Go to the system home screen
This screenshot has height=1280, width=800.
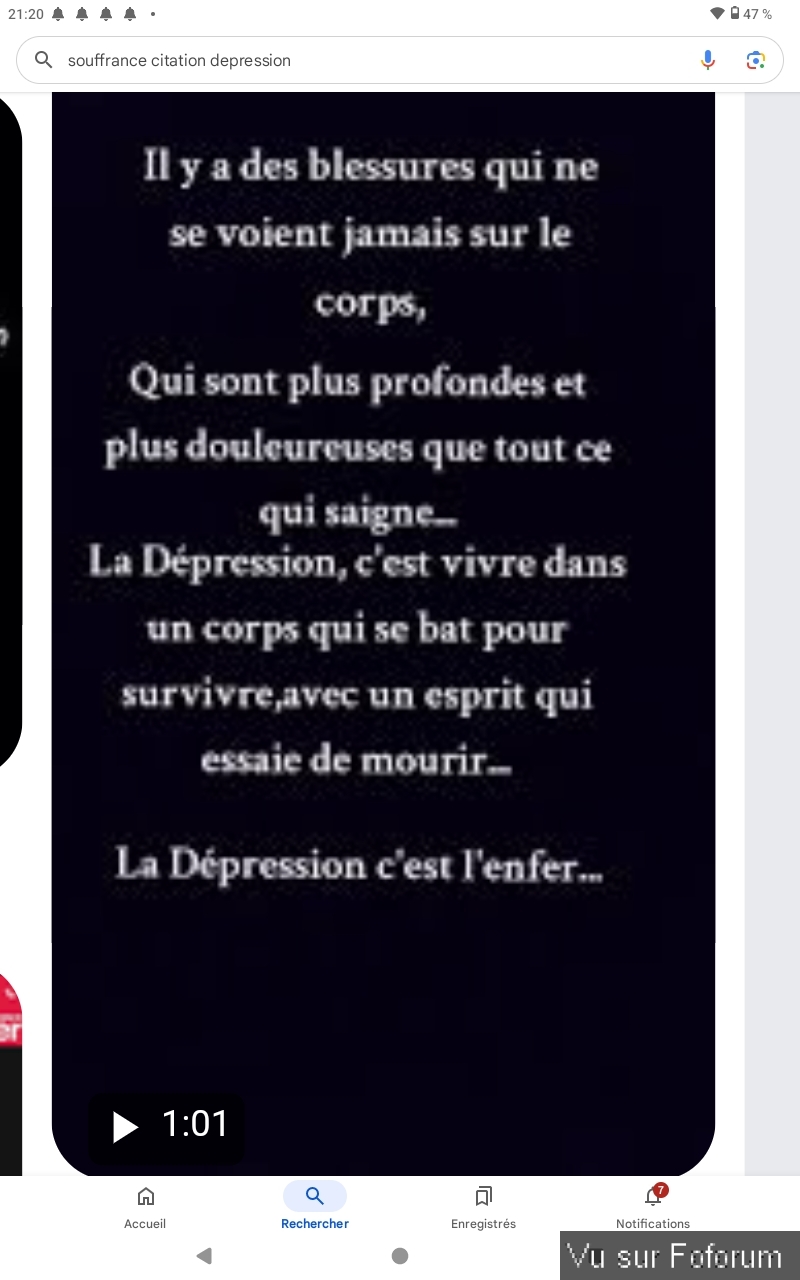400,1256
